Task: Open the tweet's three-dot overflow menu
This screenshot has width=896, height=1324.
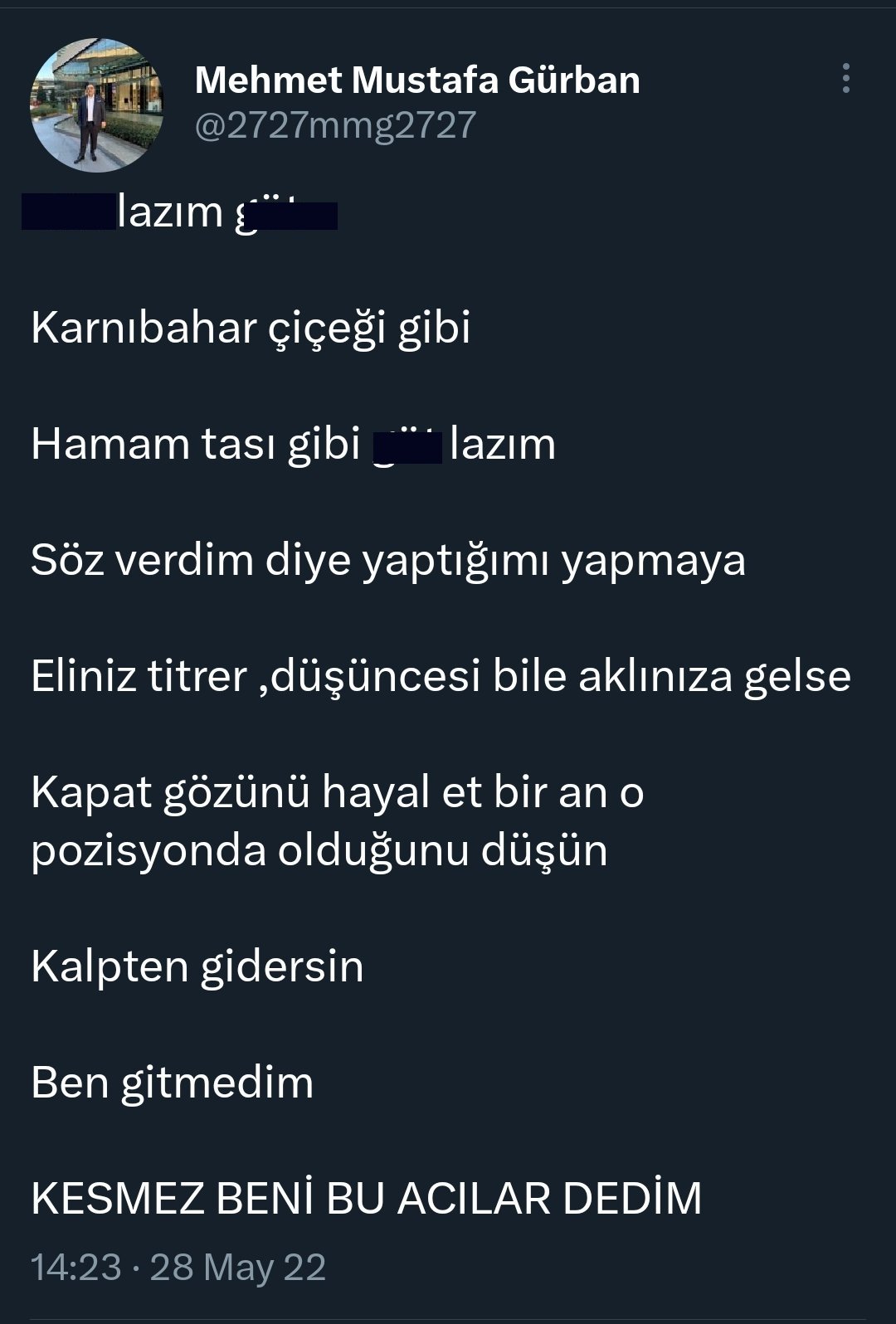Action: [x=845, y=78]
